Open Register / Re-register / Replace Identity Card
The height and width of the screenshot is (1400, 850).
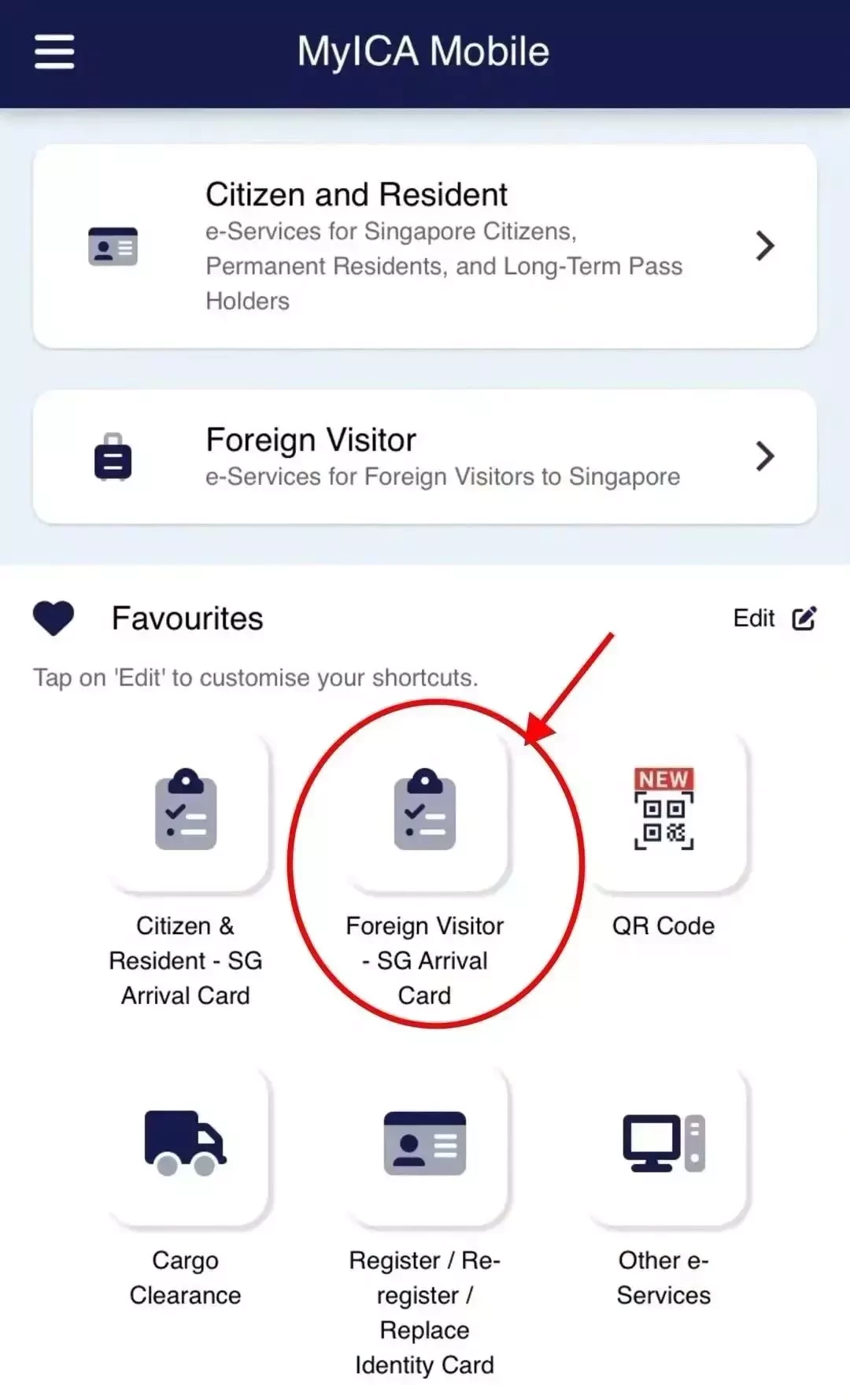pyautogui.click(x=425, y=1144)
